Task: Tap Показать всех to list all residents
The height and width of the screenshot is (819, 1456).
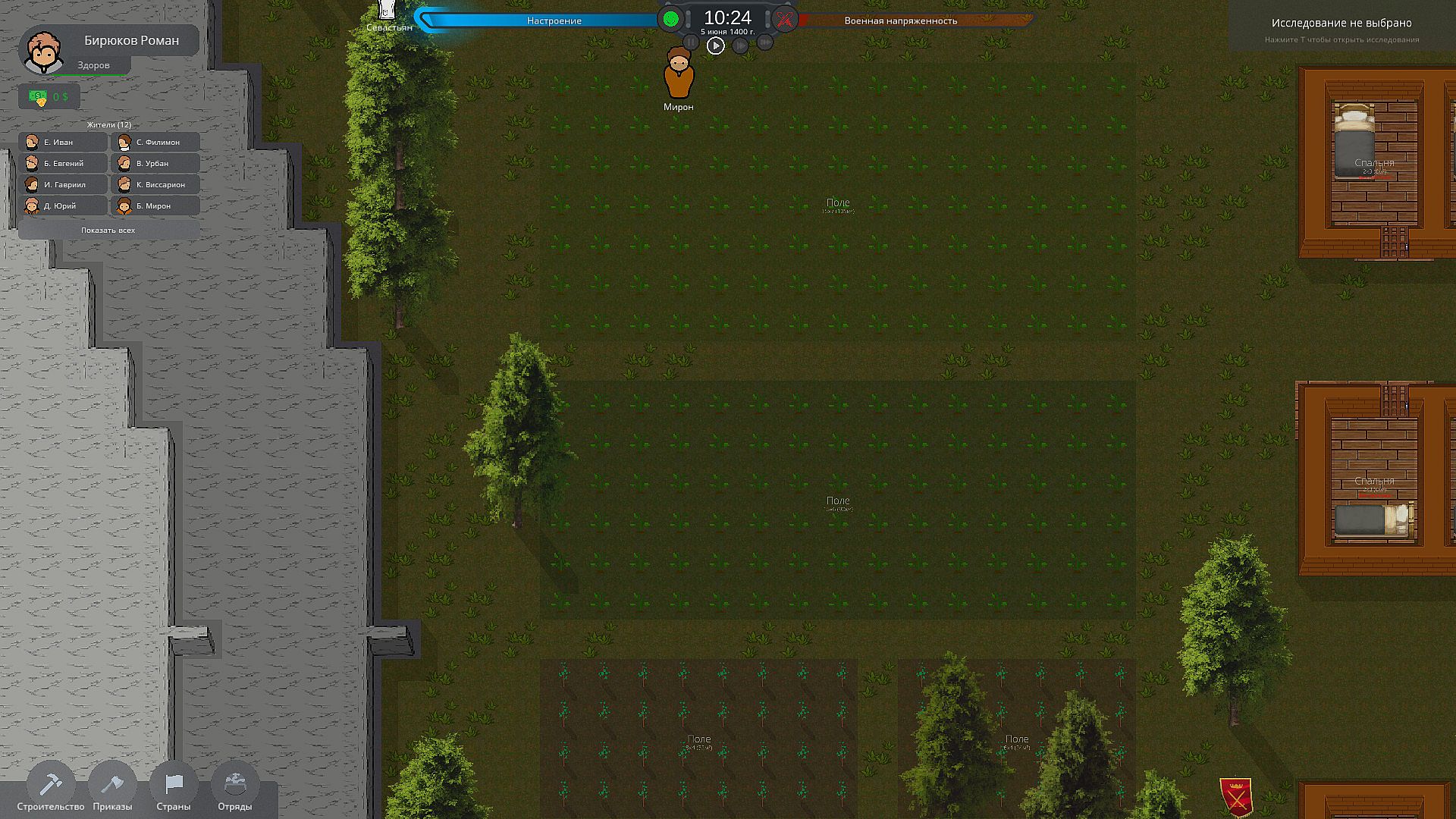Action: click(108, 230)
